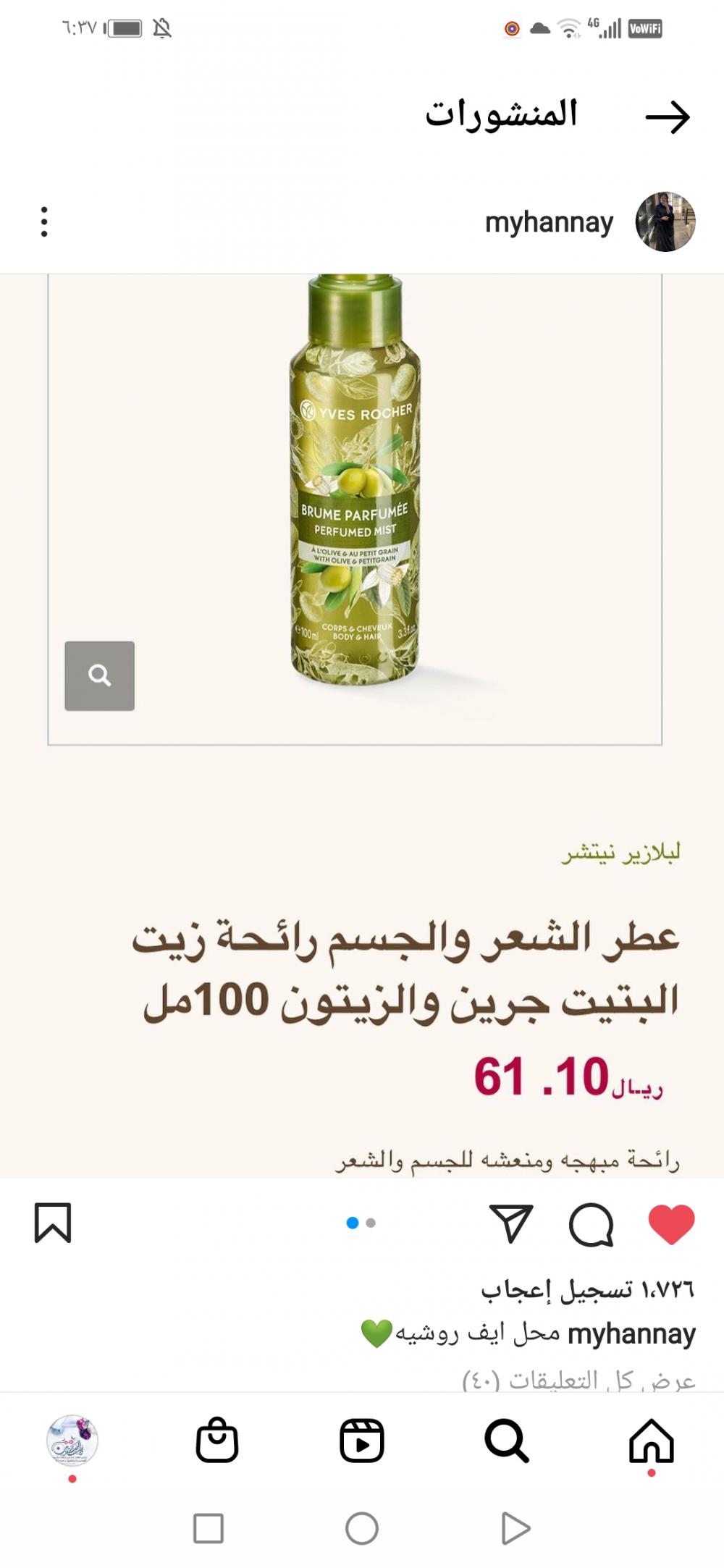See who liked this post

587,1289
